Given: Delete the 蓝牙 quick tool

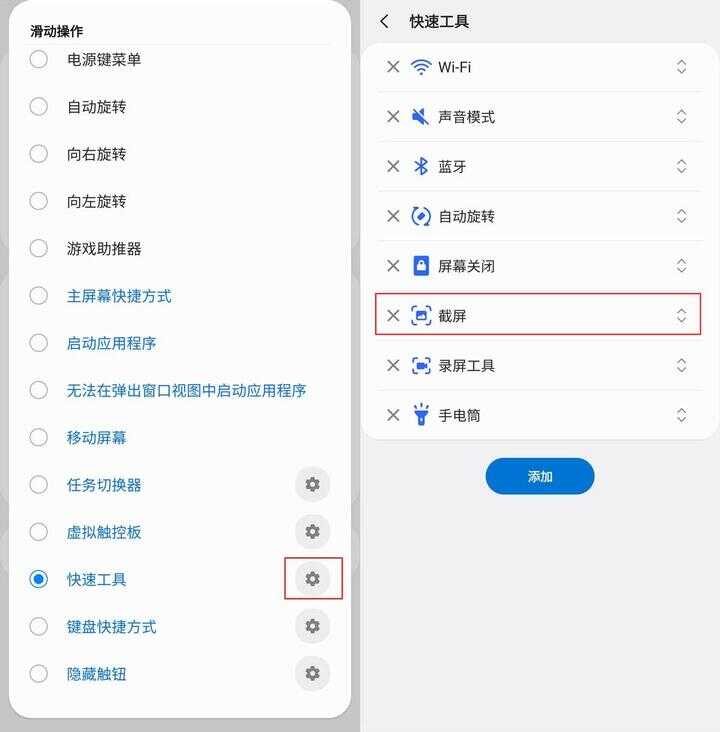Looking at the screenshot, I should (x=393, y=167).
